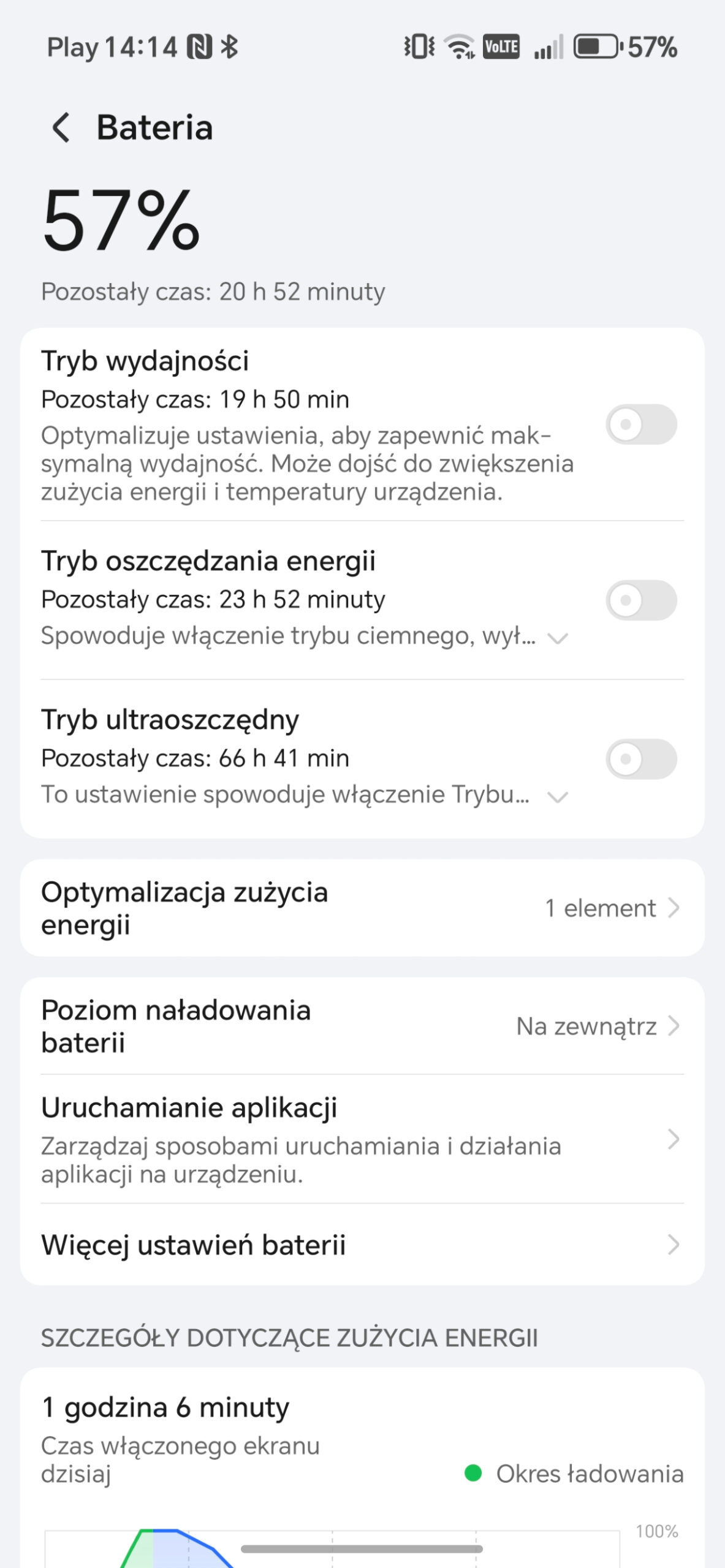Viewport: 725px width, 1568px height.
Task: Open Uruchamianie aplikacji settings
Action: click(x=362, y=1139)
